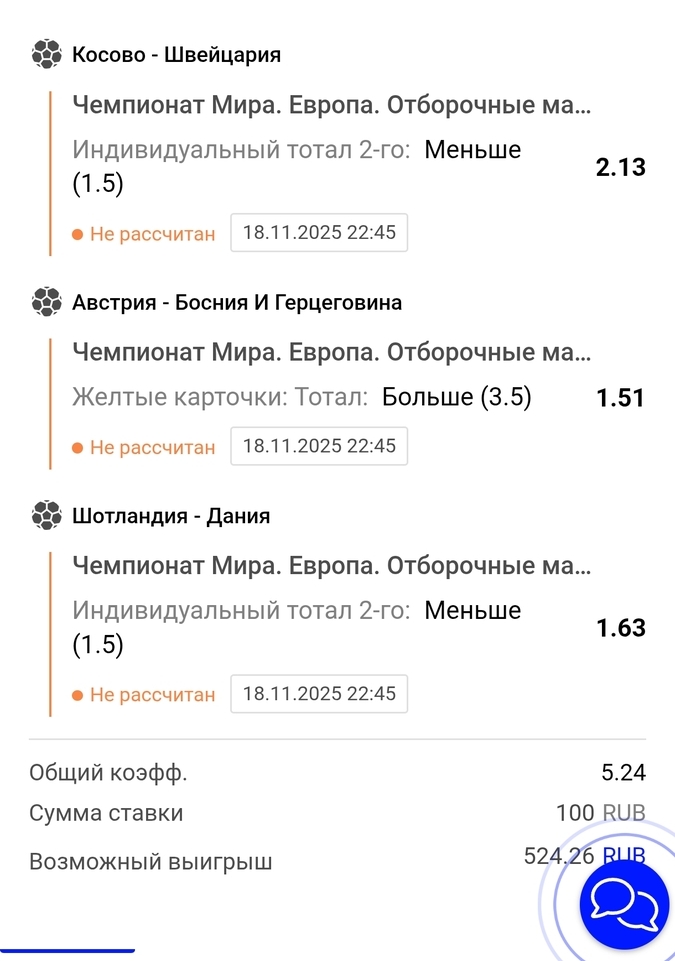Open the Австрия - Босния И Герцеговина match
This screenshot has height=961, width=675.
(237, 302)
